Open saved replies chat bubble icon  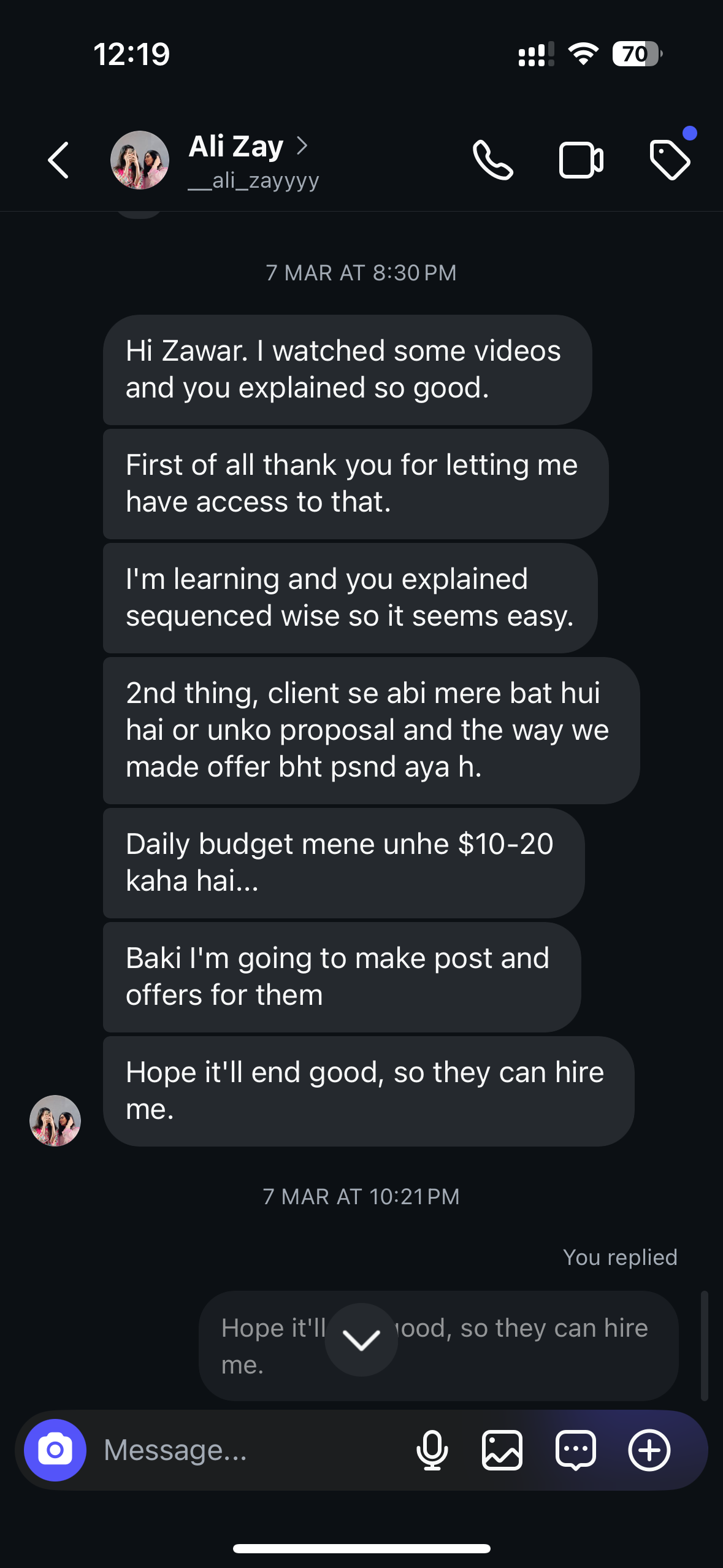[575, 1450]
